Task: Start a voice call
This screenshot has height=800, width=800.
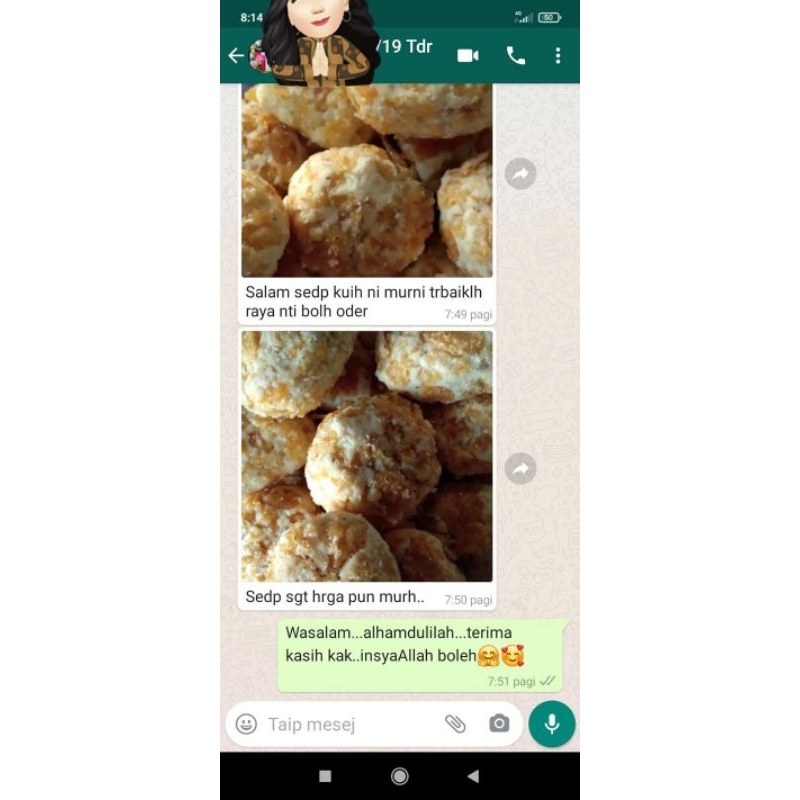Action: [515, 56]
